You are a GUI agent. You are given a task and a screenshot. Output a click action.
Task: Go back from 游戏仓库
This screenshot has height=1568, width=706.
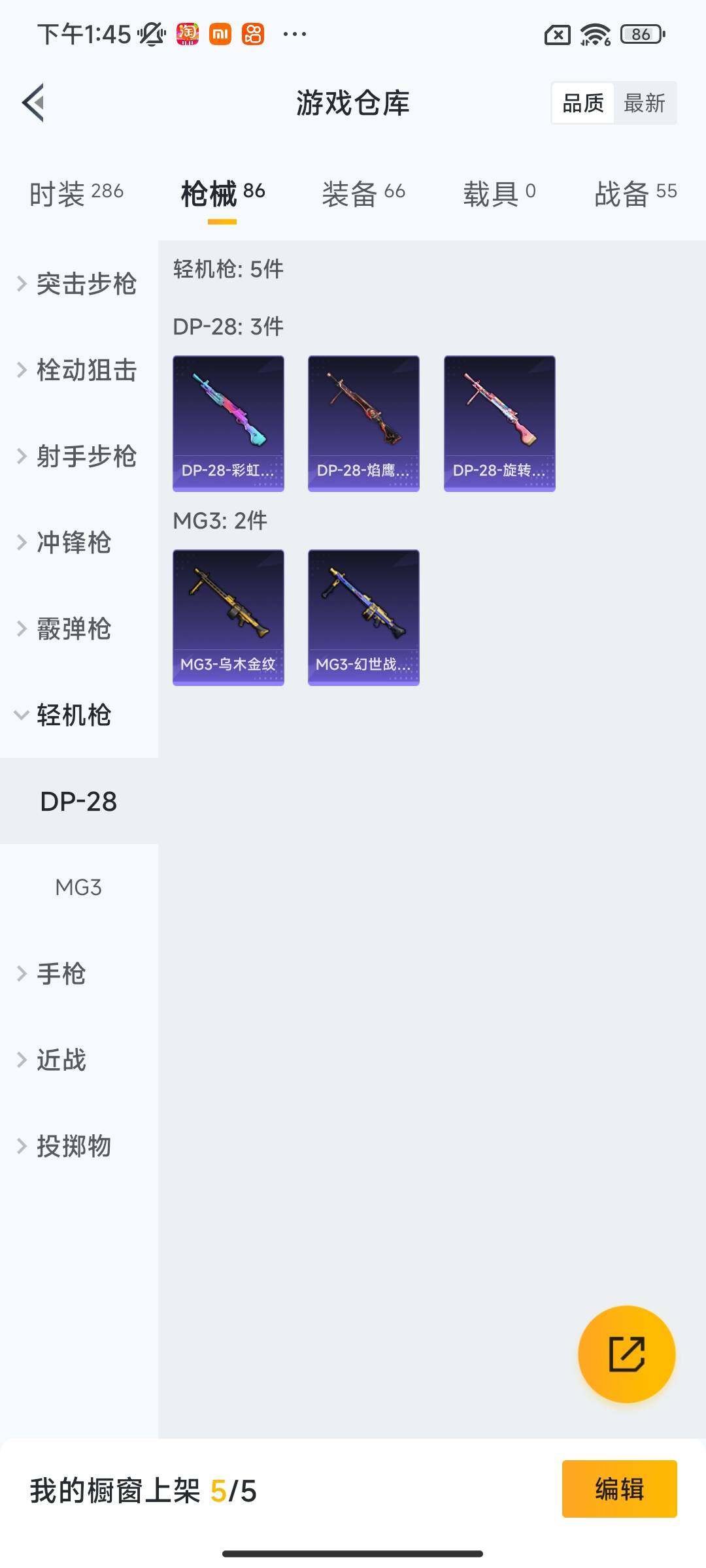[34, 103]
